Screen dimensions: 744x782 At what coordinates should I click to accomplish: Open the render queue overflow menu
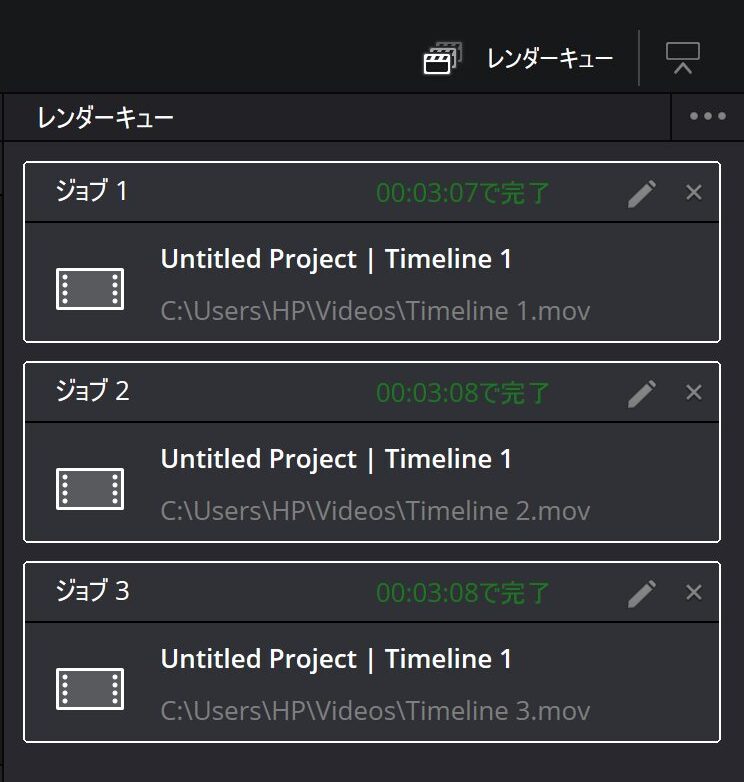708,117
